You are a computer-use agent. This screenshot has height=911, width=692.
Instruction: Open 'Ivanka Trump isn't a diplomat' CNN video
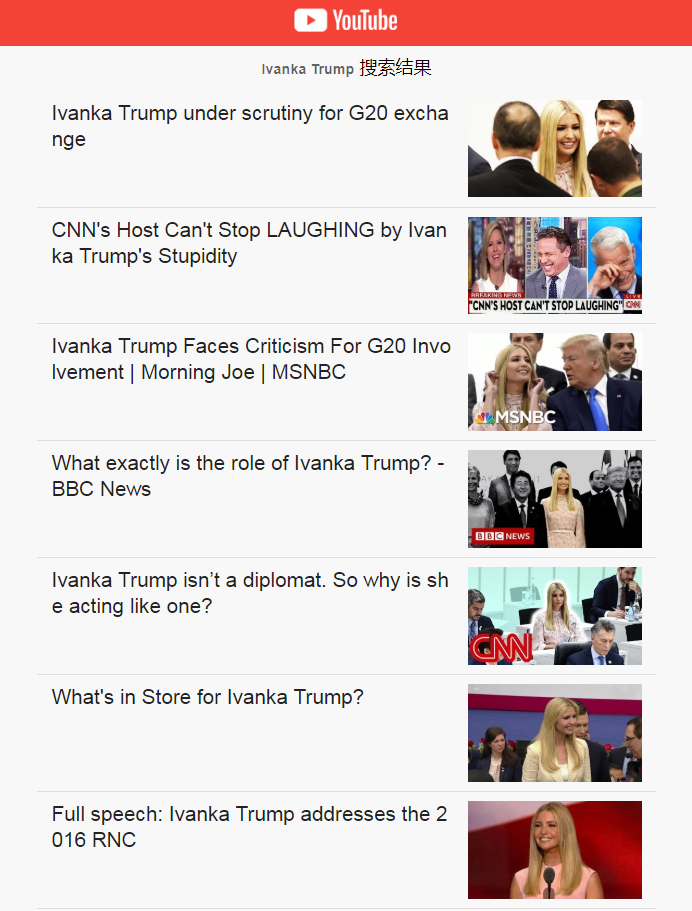click(x=250, y=593)
